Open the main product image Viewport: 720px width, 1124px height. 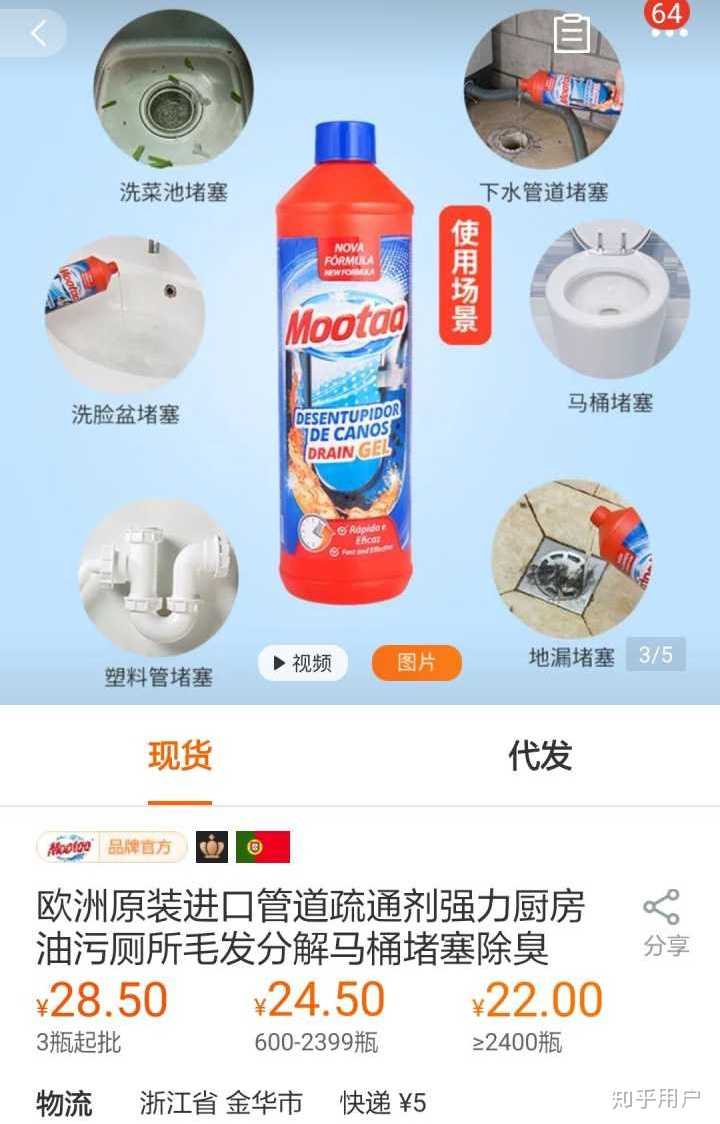pos(345,360)
